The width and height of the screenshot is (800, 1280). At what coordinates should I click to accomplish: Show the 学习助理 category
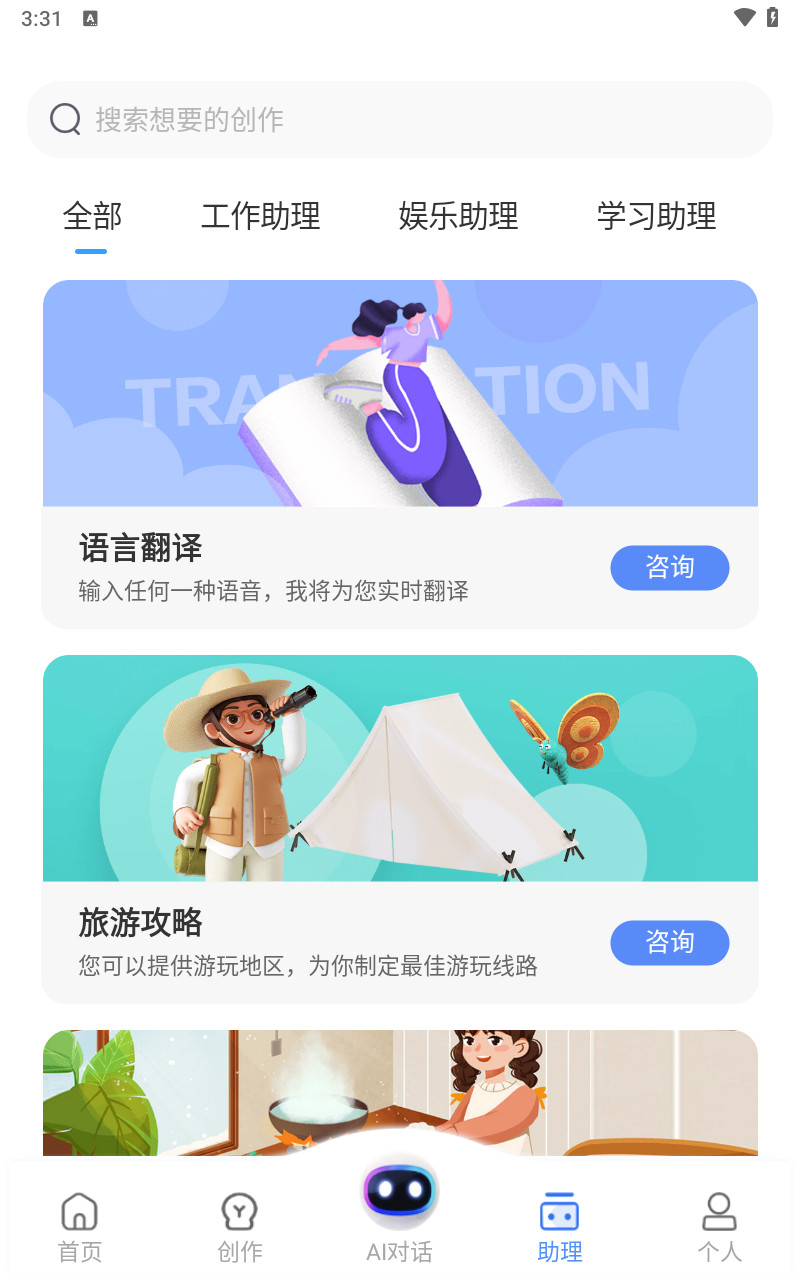click(656, 216)
